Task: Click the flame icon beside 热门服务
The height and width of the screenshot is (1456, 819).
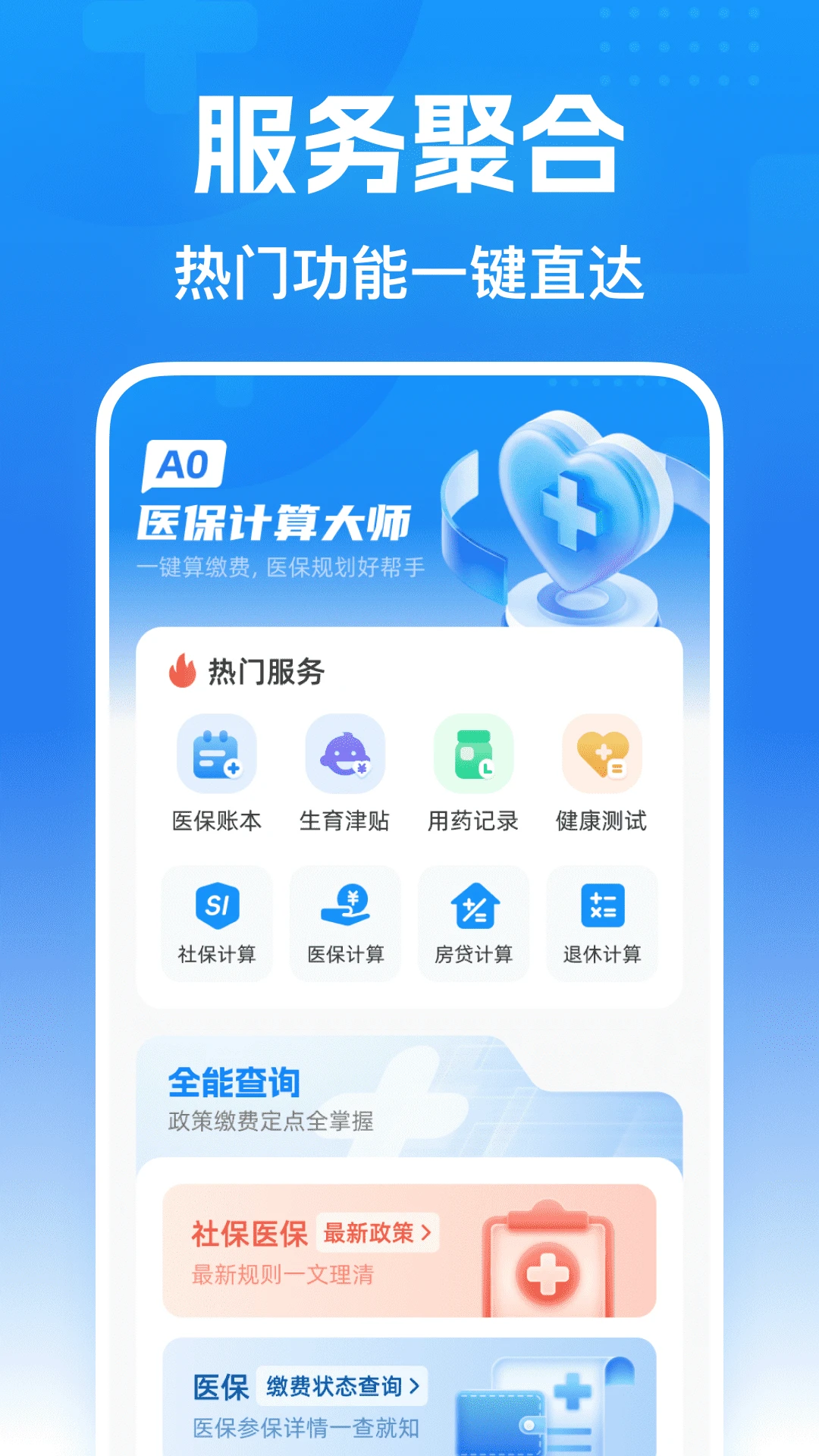Action: click(x=180, y=670)
